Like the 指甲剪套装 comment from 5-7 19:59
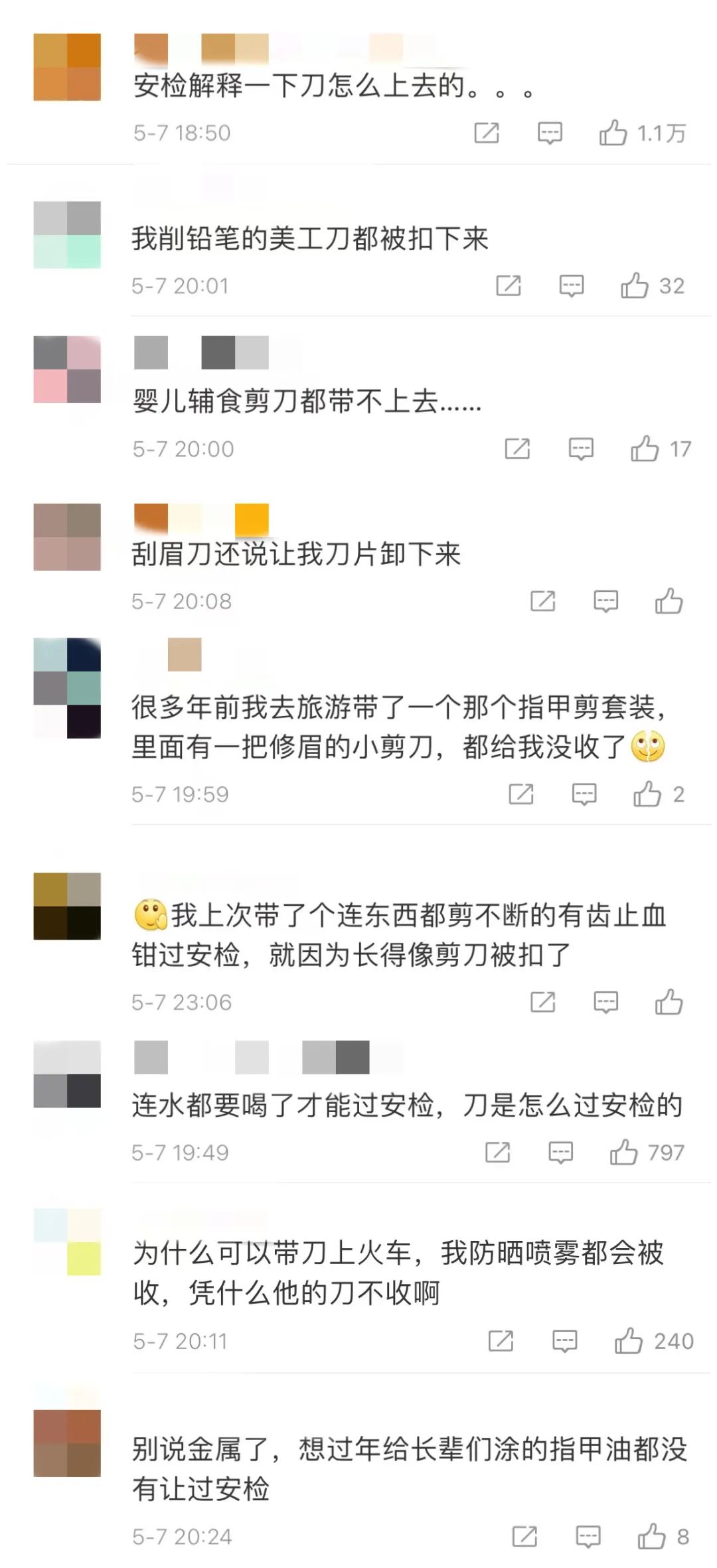The image size is (717, 1568). point(647,794)
